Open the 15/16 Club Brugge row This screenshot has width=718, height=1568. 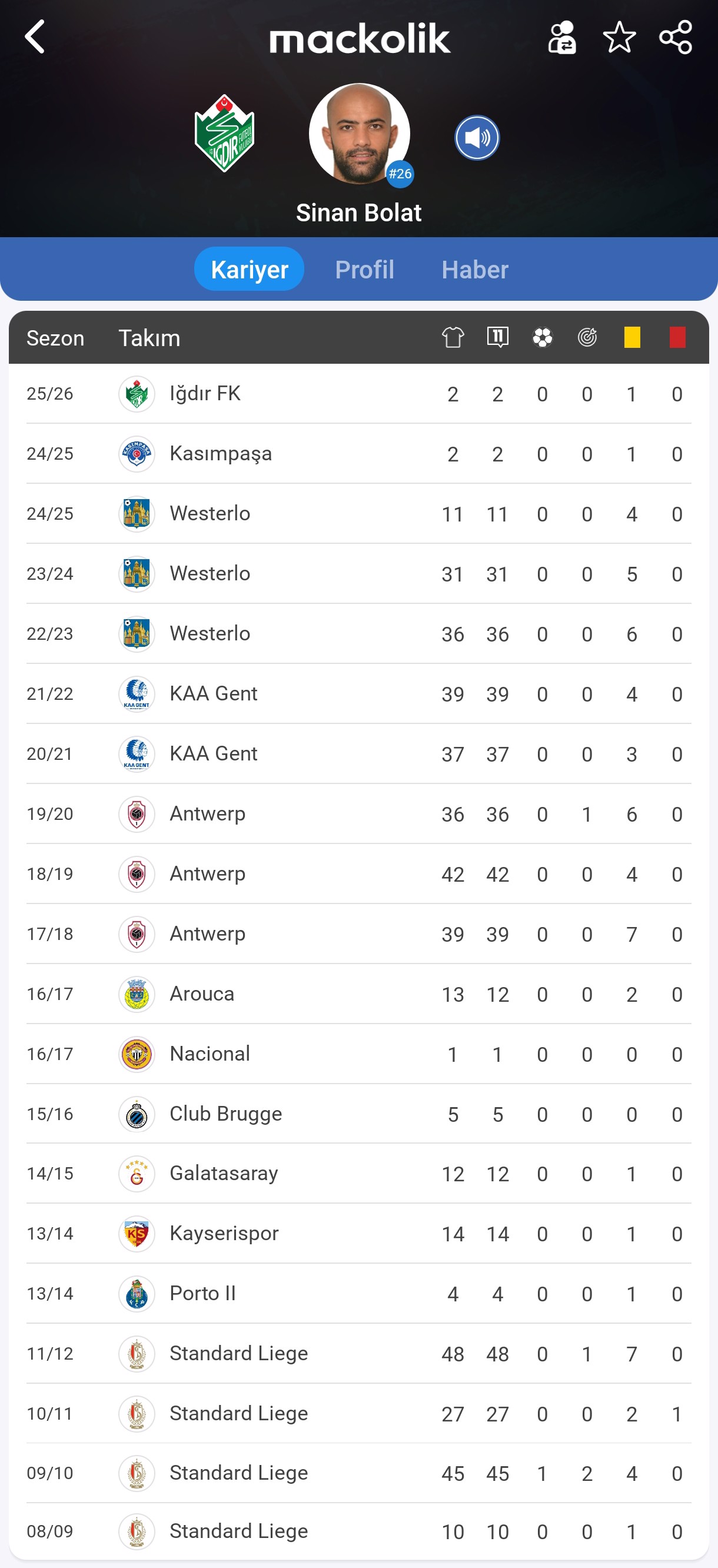(359, 1114)
